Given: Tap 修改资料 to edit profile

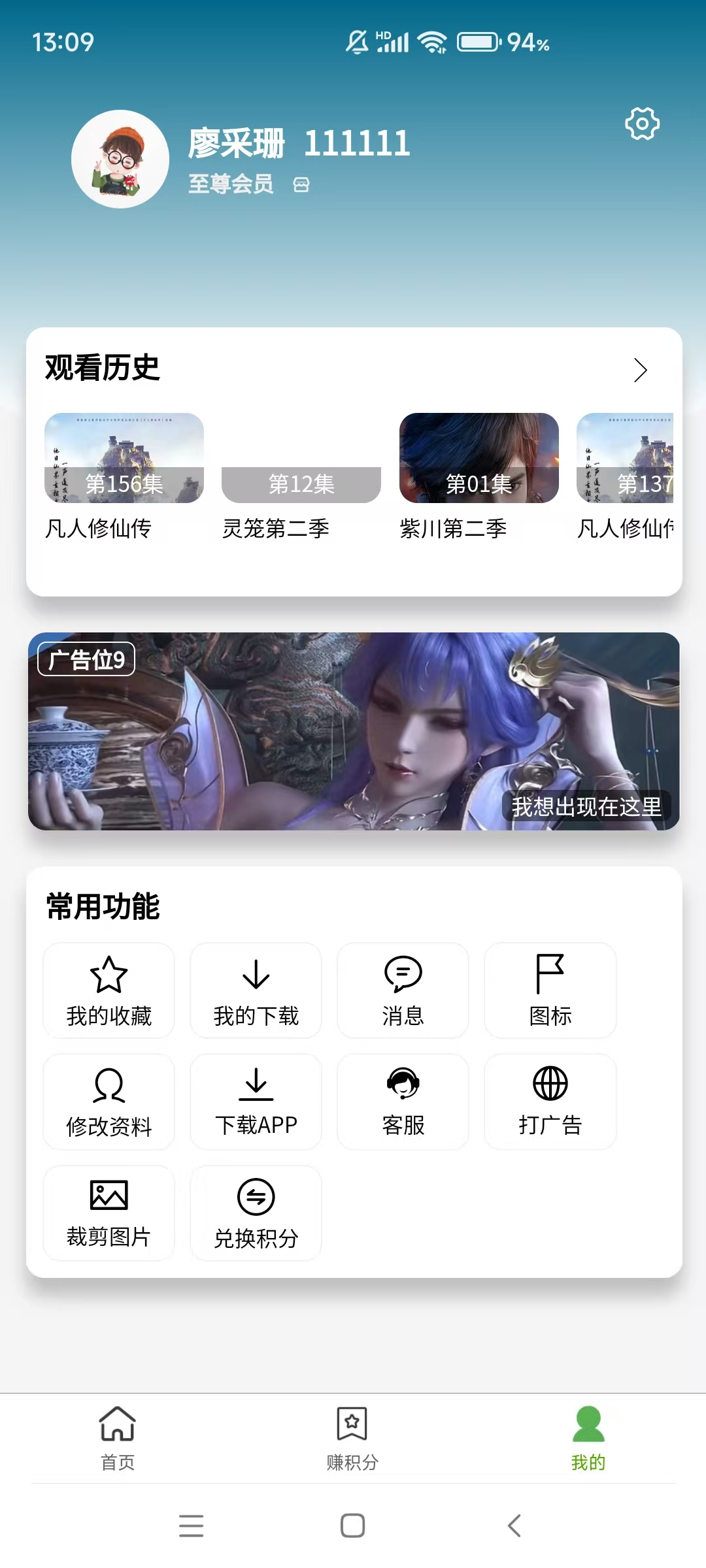Looking at the screenshot, I should pyautogui.click(x=109, y=1102).
